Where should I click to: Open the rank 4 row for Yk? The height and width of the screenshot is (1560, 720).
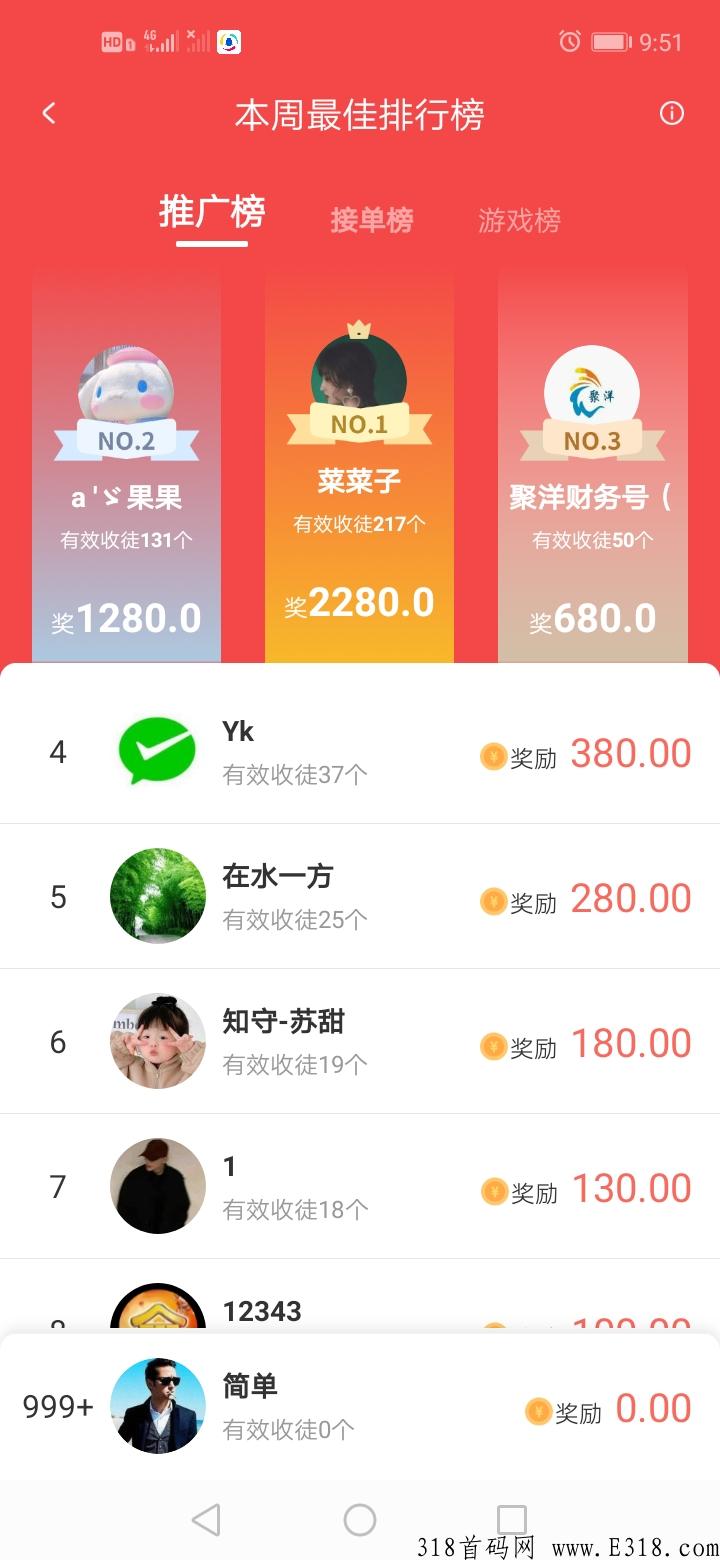(360, 752)
